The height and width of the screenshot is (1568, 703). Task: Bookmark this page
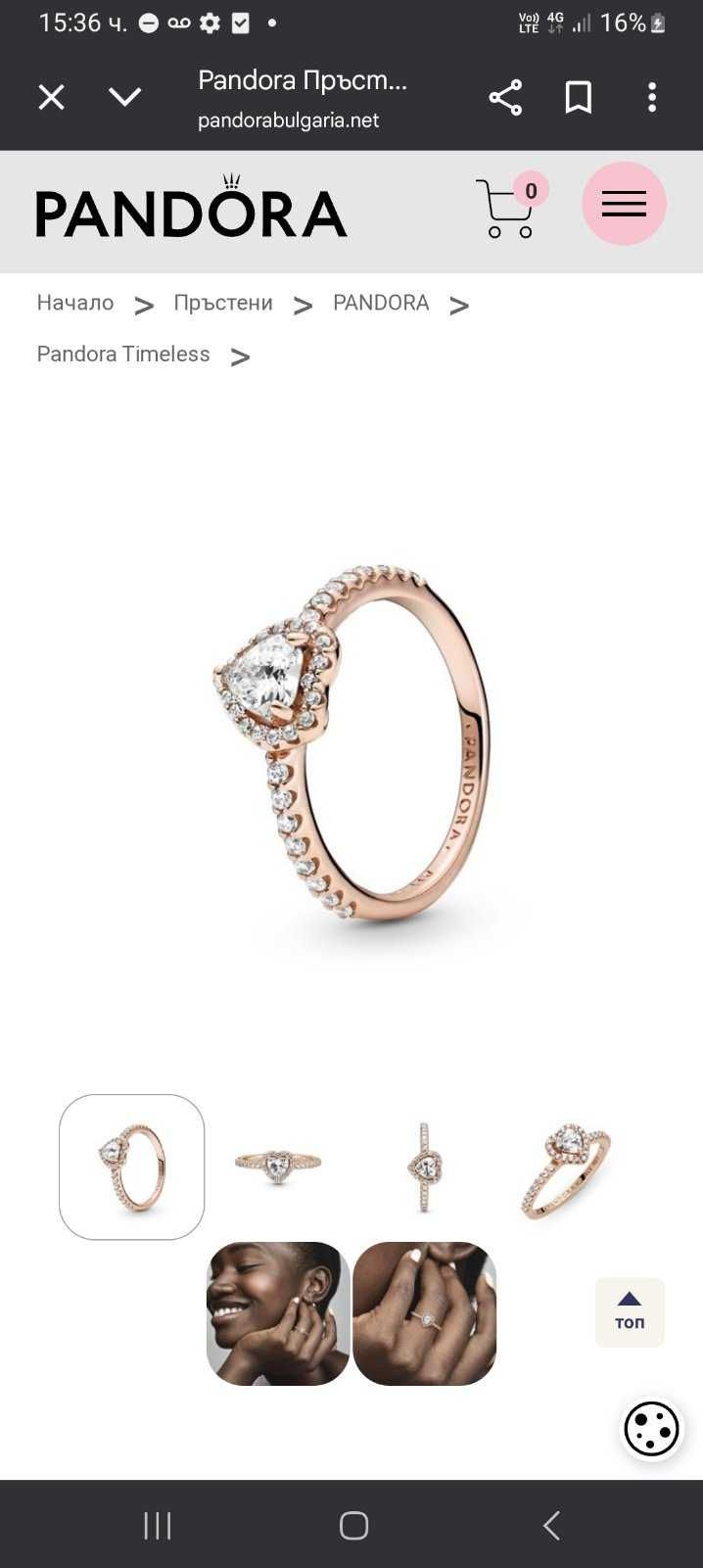coord(579,97)
